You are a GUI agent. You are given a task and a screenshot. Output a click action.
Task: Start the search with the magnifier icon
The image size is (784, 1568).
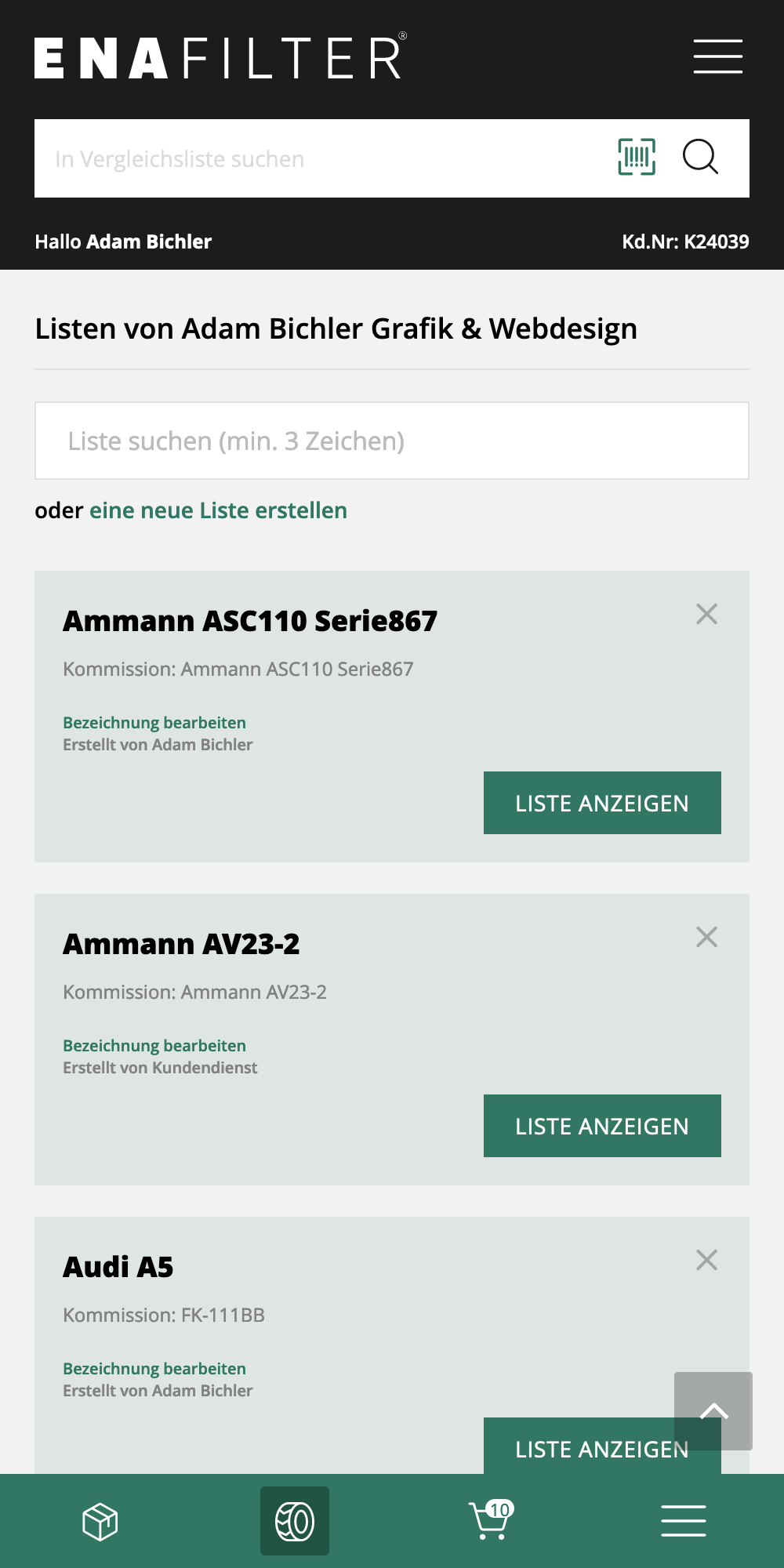point(702,158)
